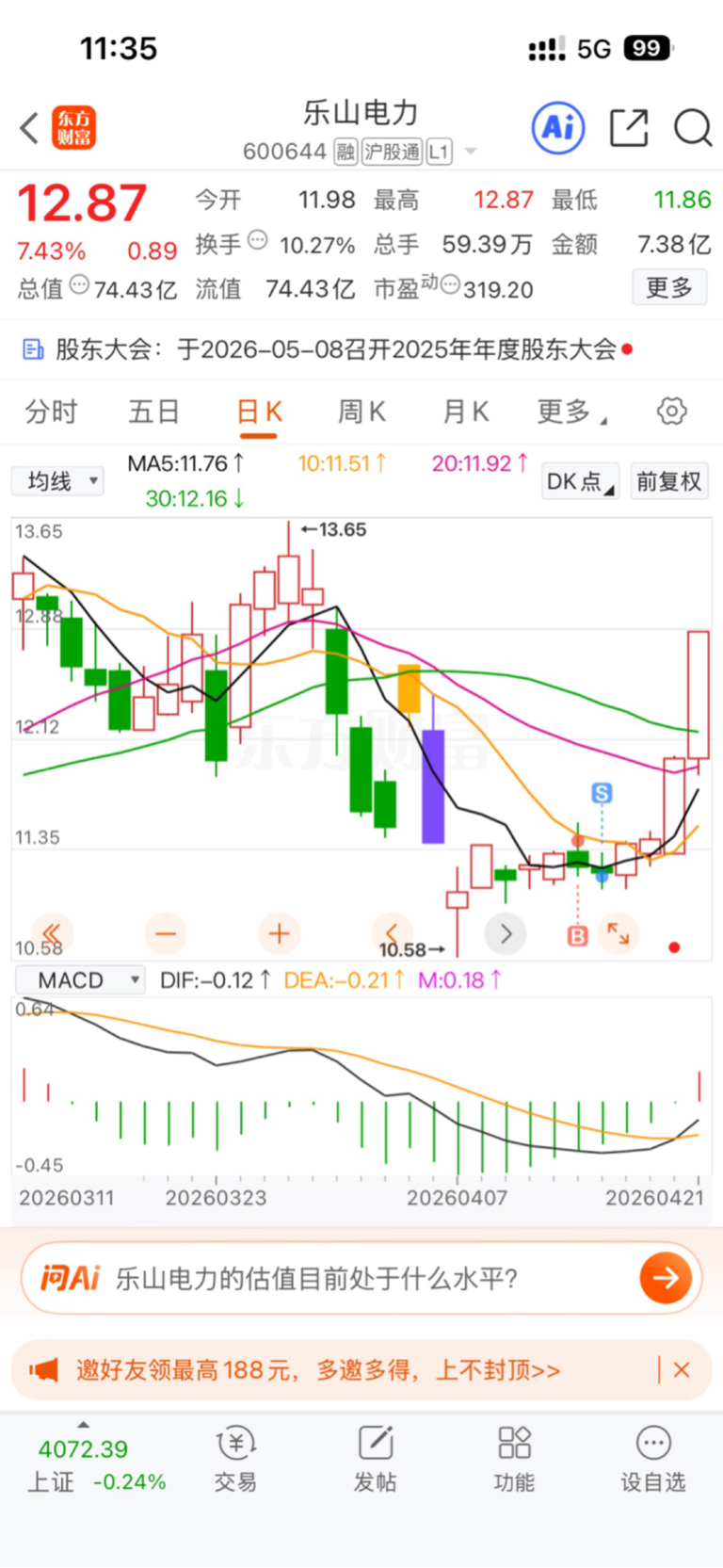Open 交易 in the bottom bar
723x1568 pixels.
pyautogui.click(x=235, y=1459)
